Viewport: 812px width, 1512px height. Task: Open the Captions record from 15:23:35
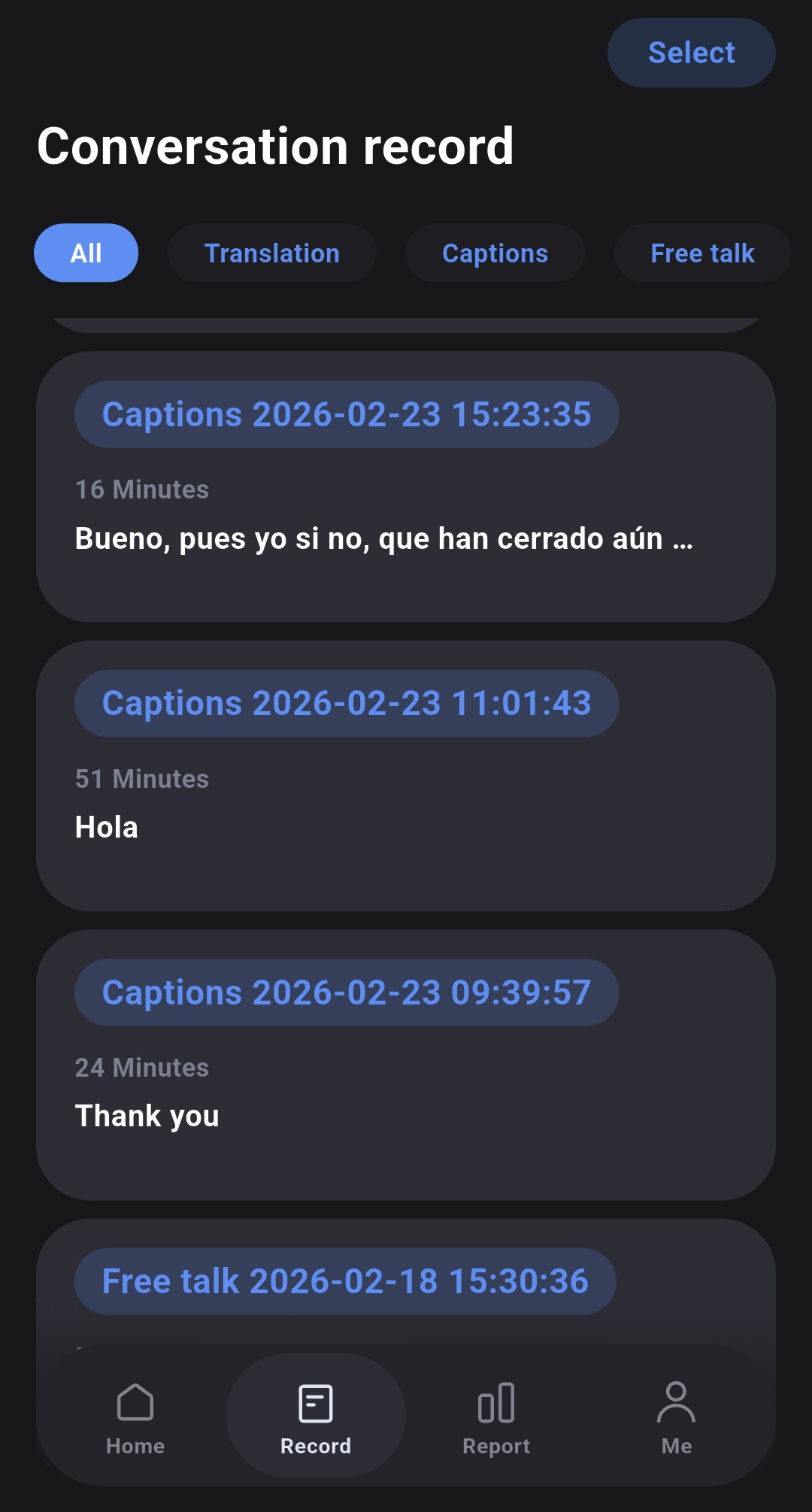[406, 487]
